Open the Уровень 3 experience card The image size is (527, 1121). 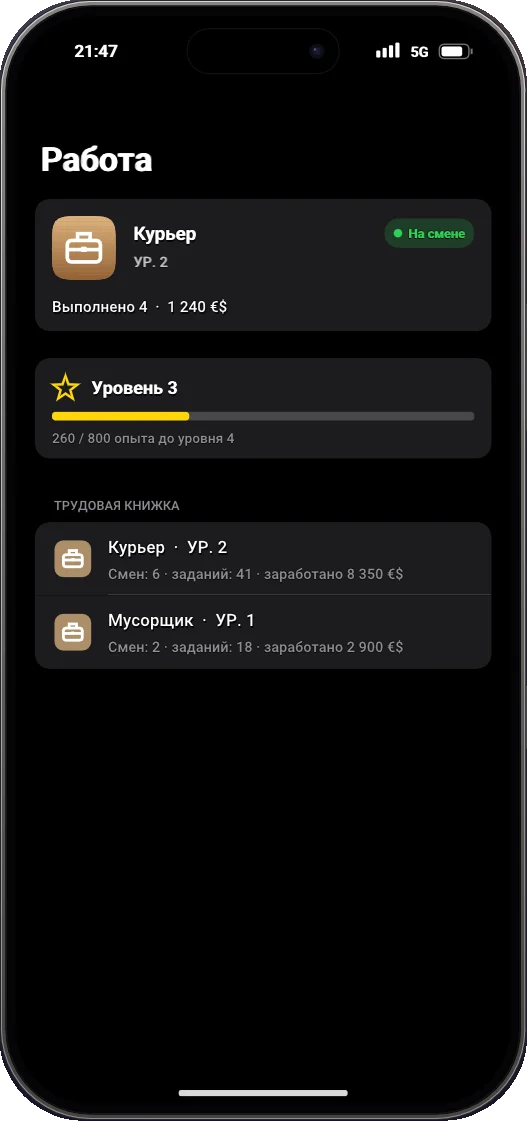click(x=263, y=408)
